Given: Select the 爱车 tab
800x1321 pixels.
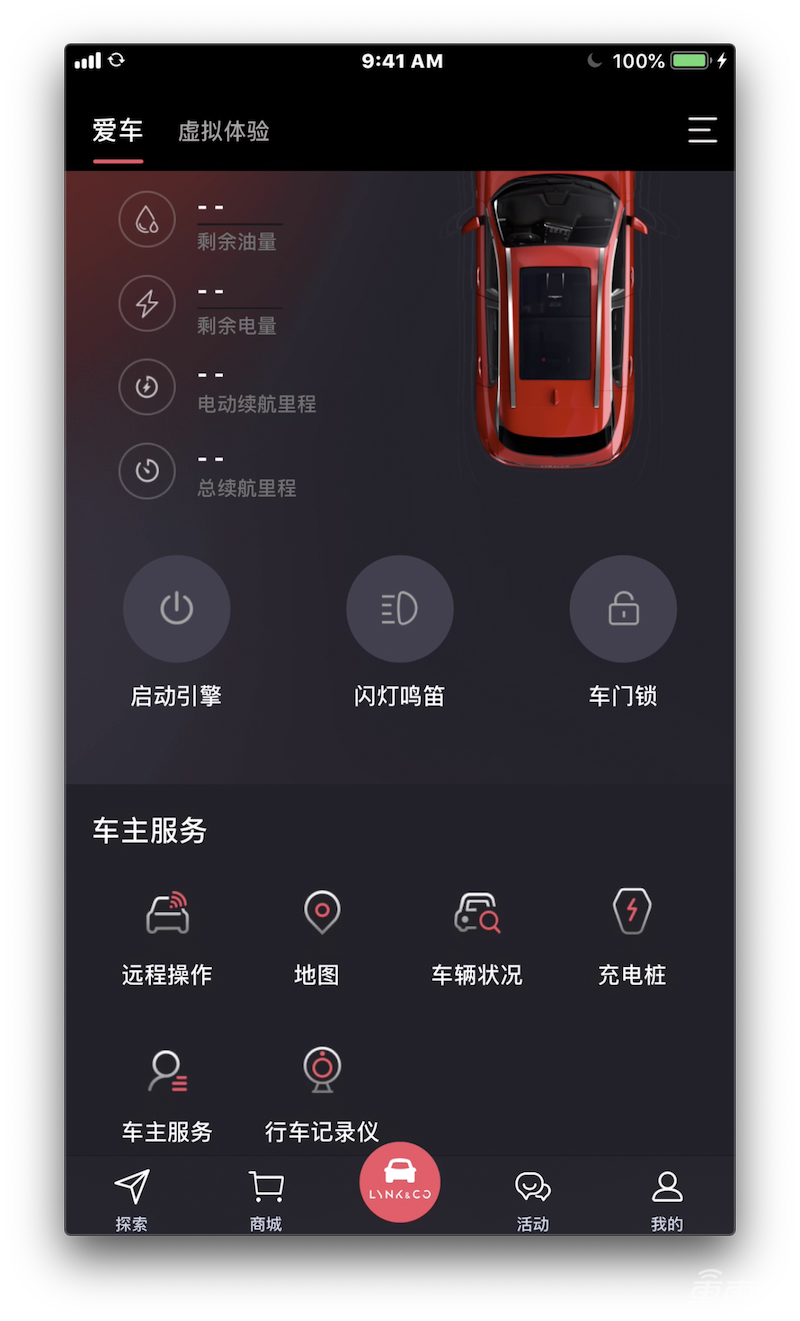Looking at the screenshot, I should [118, 131].
